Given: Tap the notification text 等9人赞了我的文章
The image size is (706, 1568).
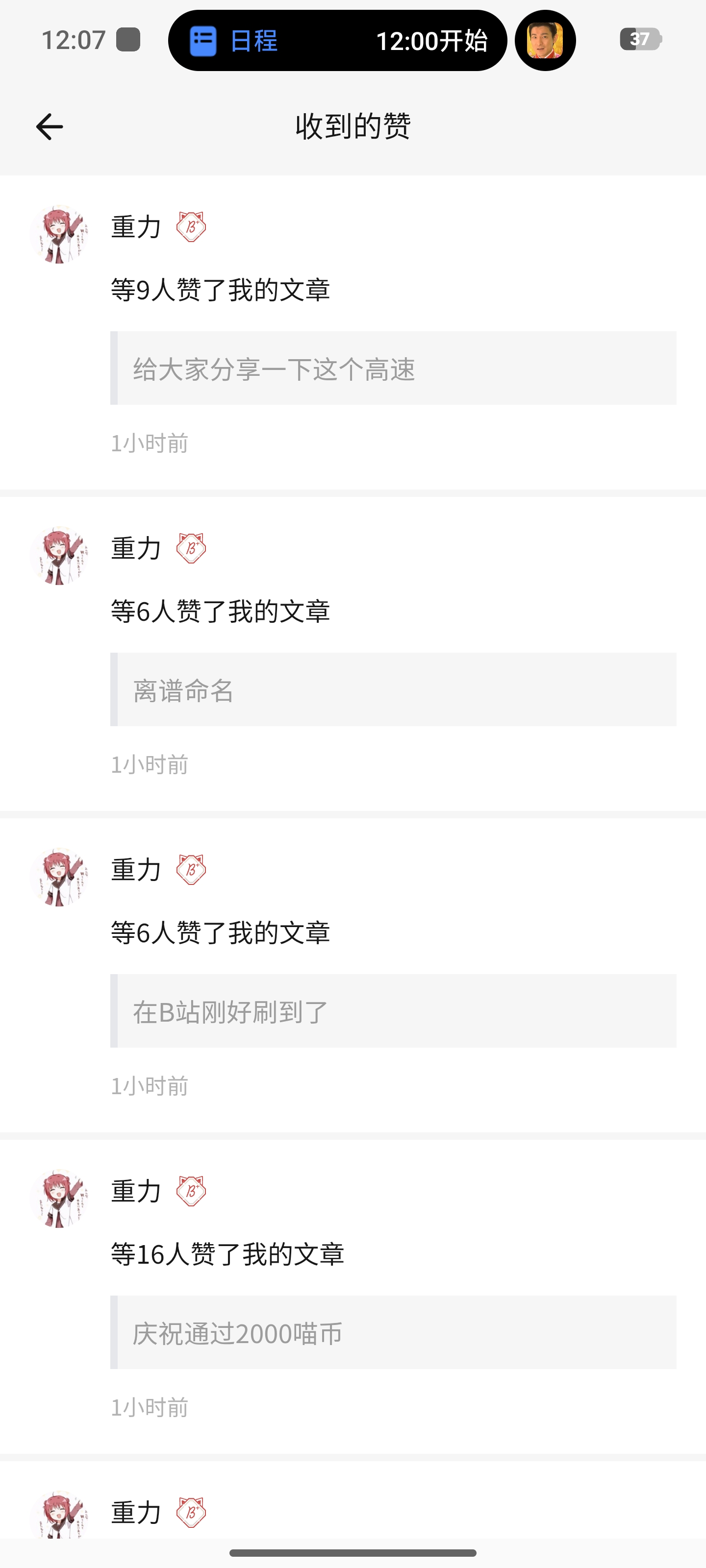Looking at the screenshot, I should [x=221, y=291].
